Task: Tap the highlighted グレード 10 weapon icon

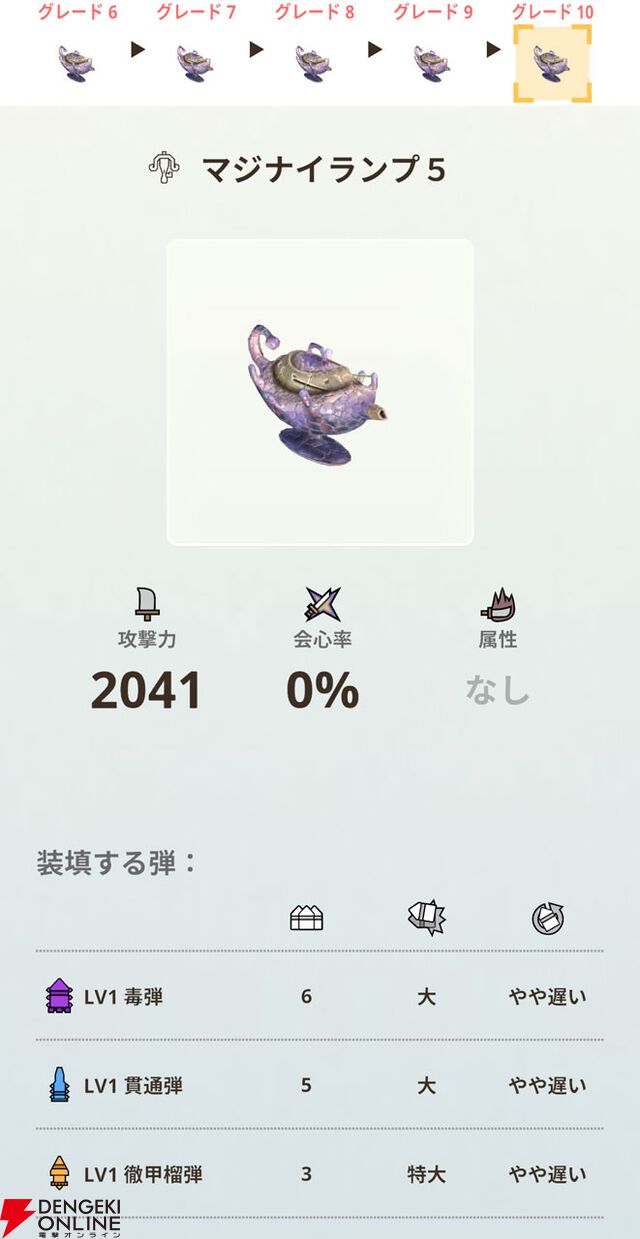Action: (552, 63)
